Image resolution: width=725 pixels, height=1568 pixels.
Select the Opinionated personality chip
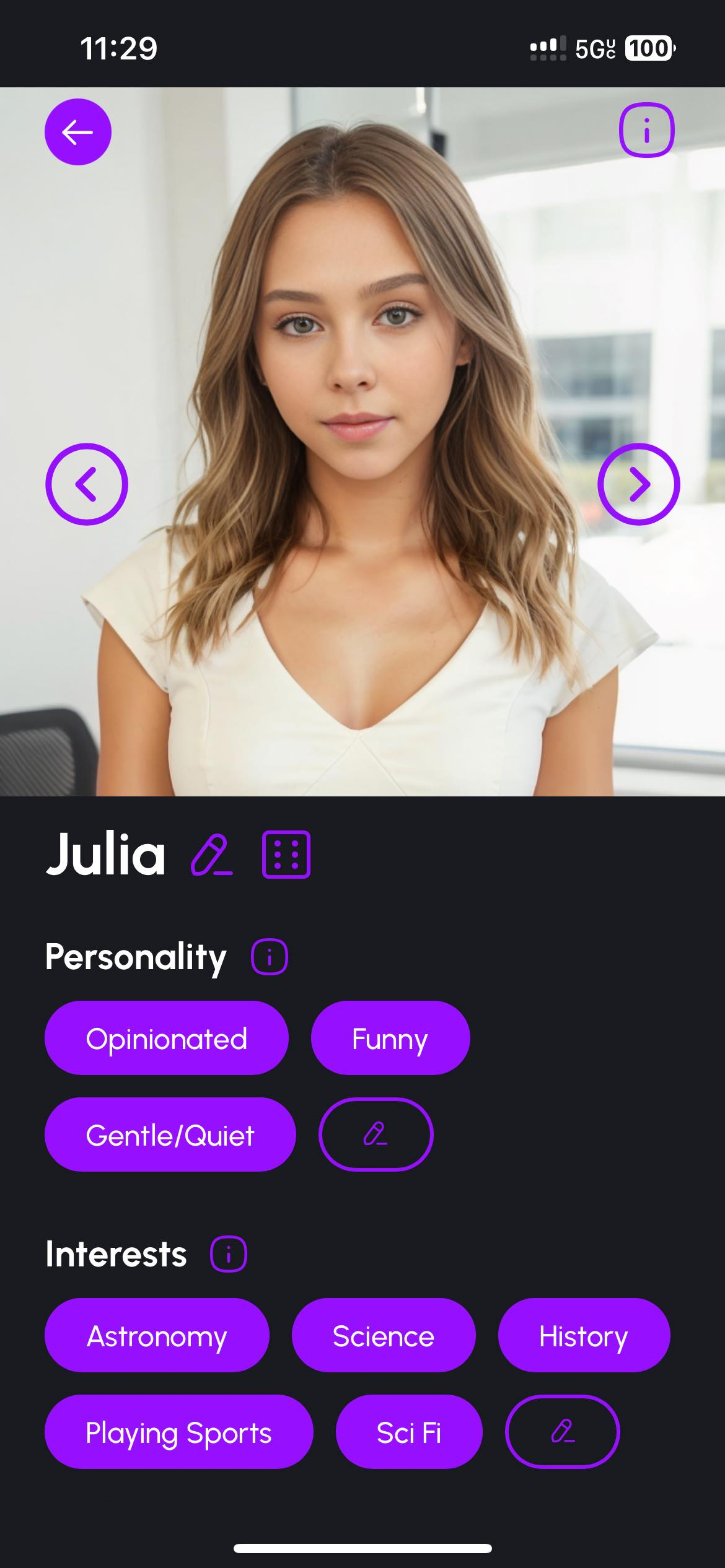pyautogui.click(x=167, y=1038)
